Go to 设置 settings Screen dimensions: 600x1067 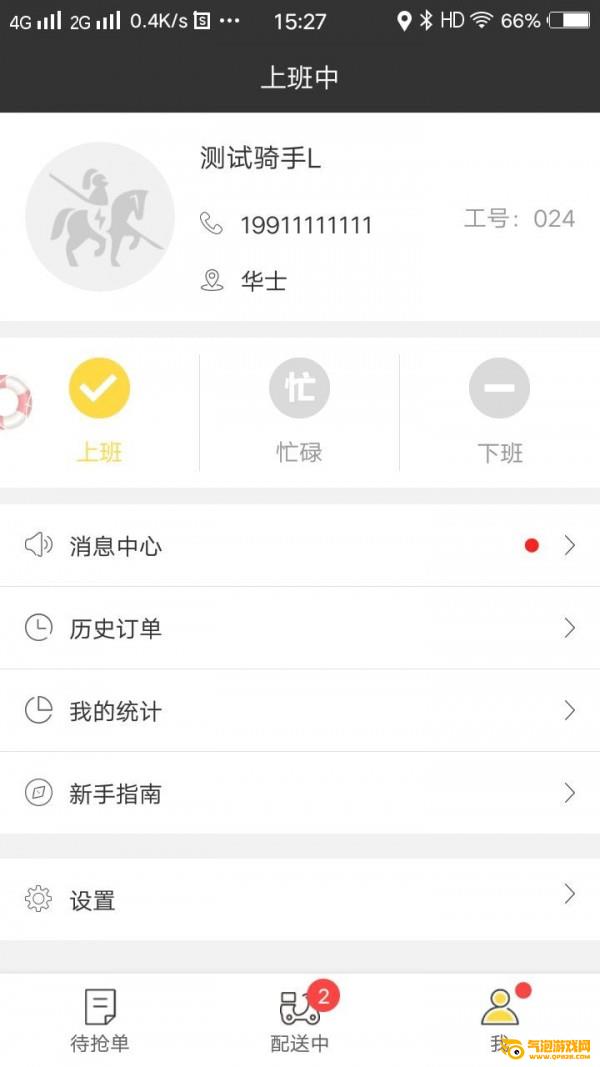300,899
